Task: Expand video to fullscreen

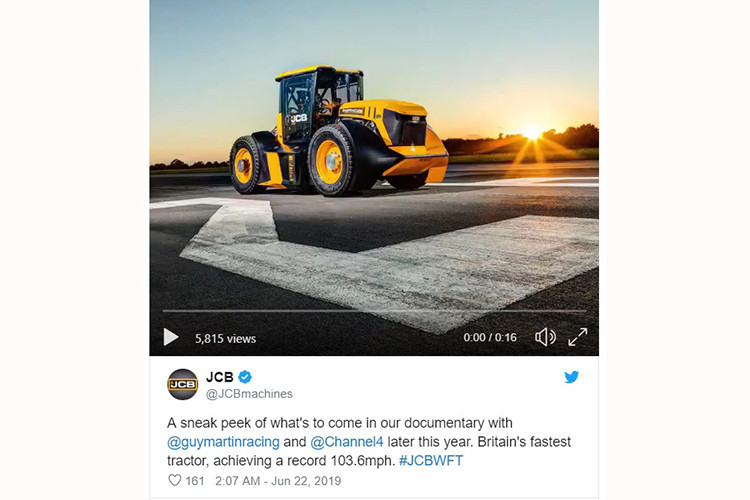Action: [578, 337]
